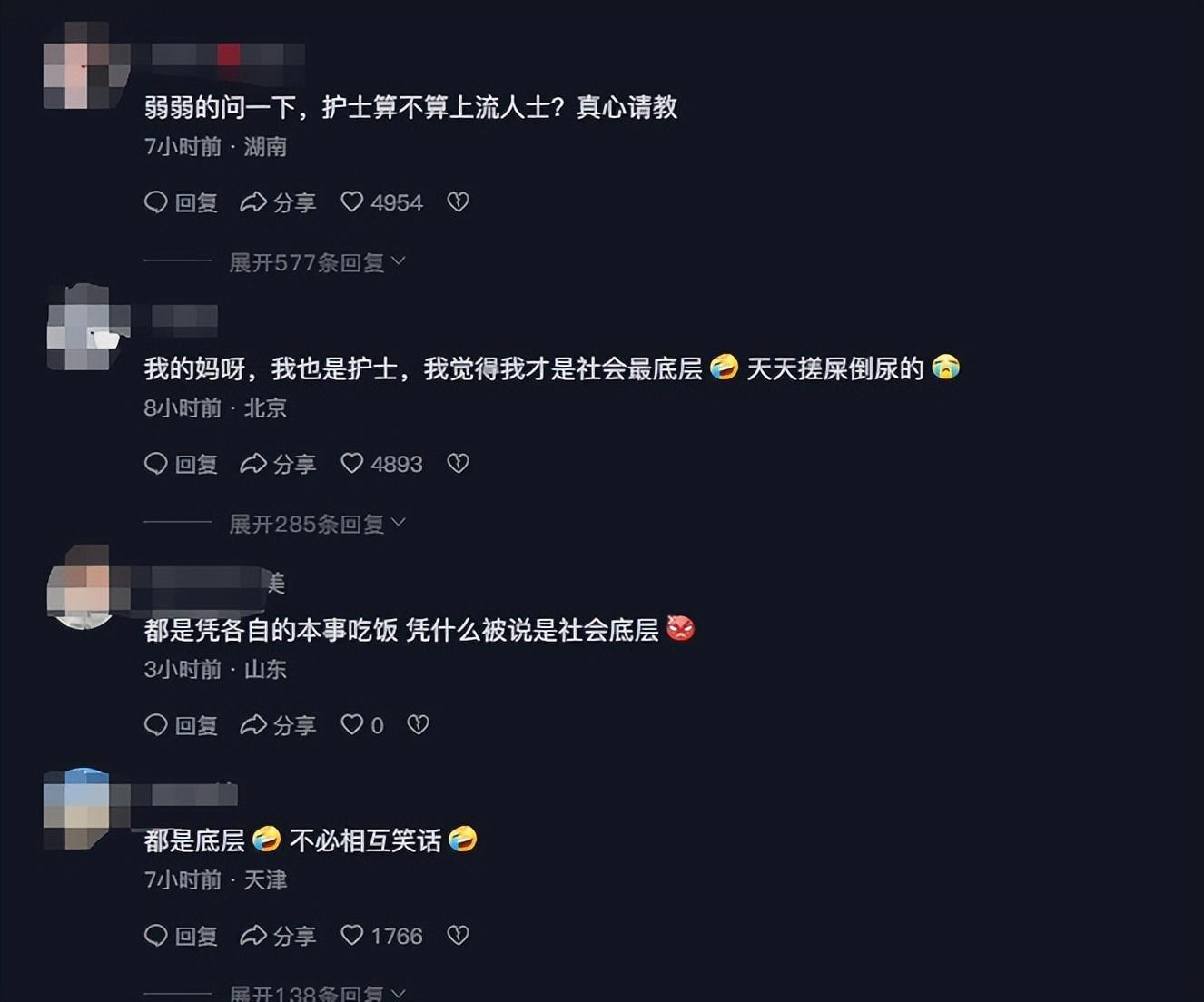This screenshot has width=1204, height=1002.
Task: Dislike the Hunan comment with broken heart
Action: [x=458, y=202]
